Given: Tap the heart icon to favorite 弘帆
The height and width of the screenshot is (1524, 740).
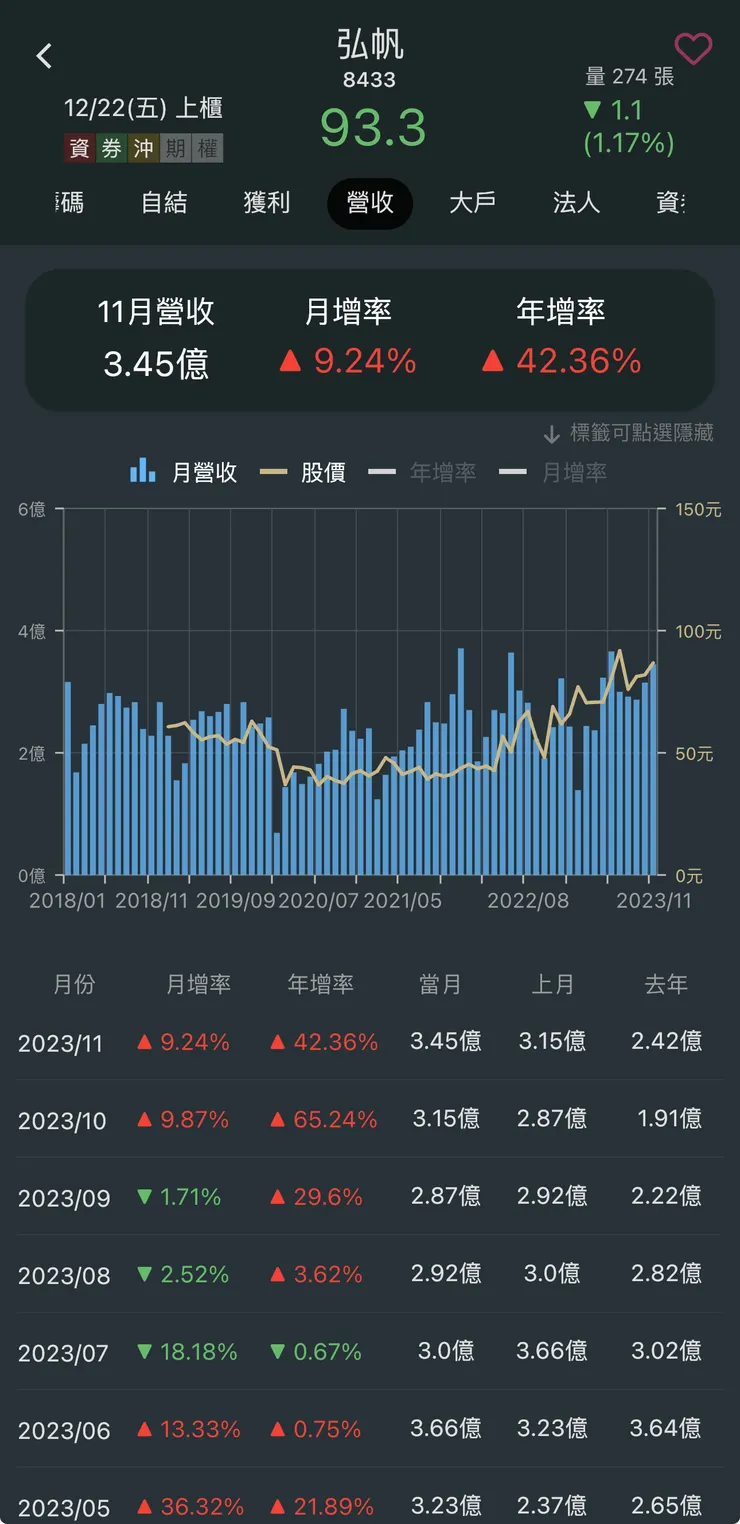Looking at the screenshot, I should coord(694,48).
